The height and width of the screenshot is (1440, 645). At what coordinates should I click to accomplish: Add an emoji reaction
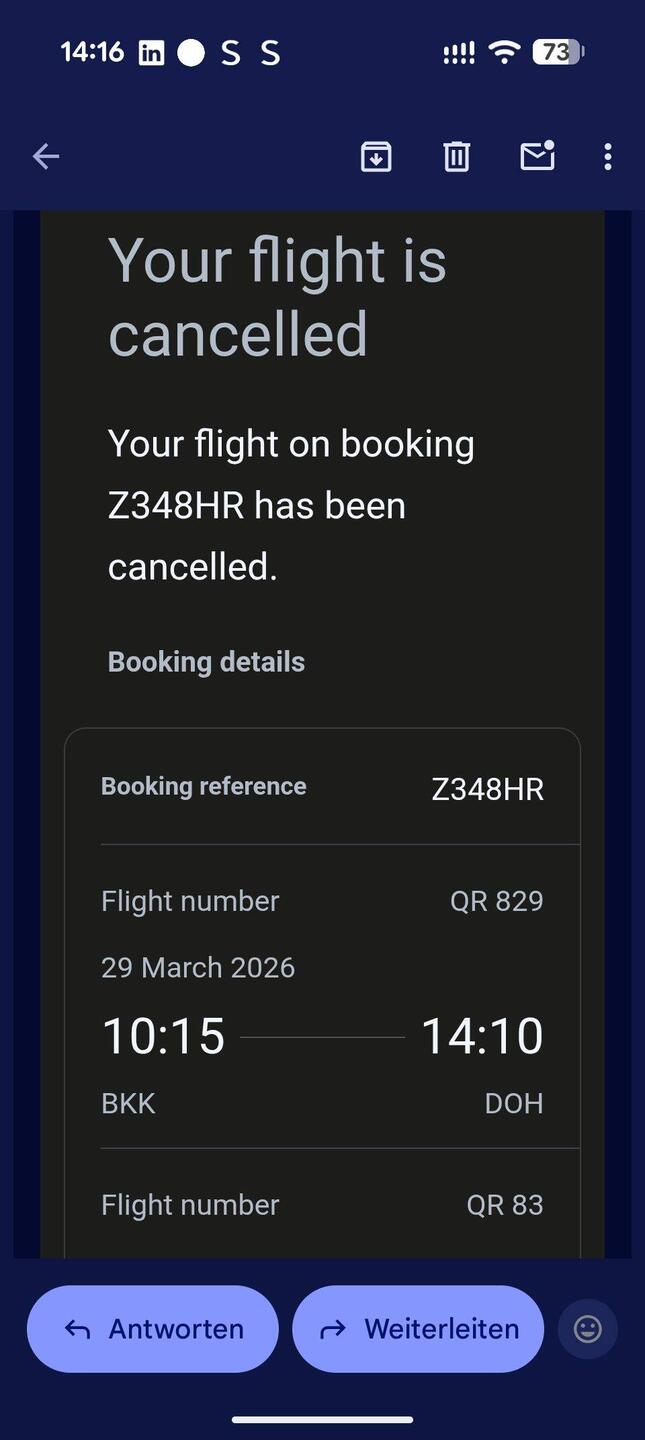point(588,1328)
